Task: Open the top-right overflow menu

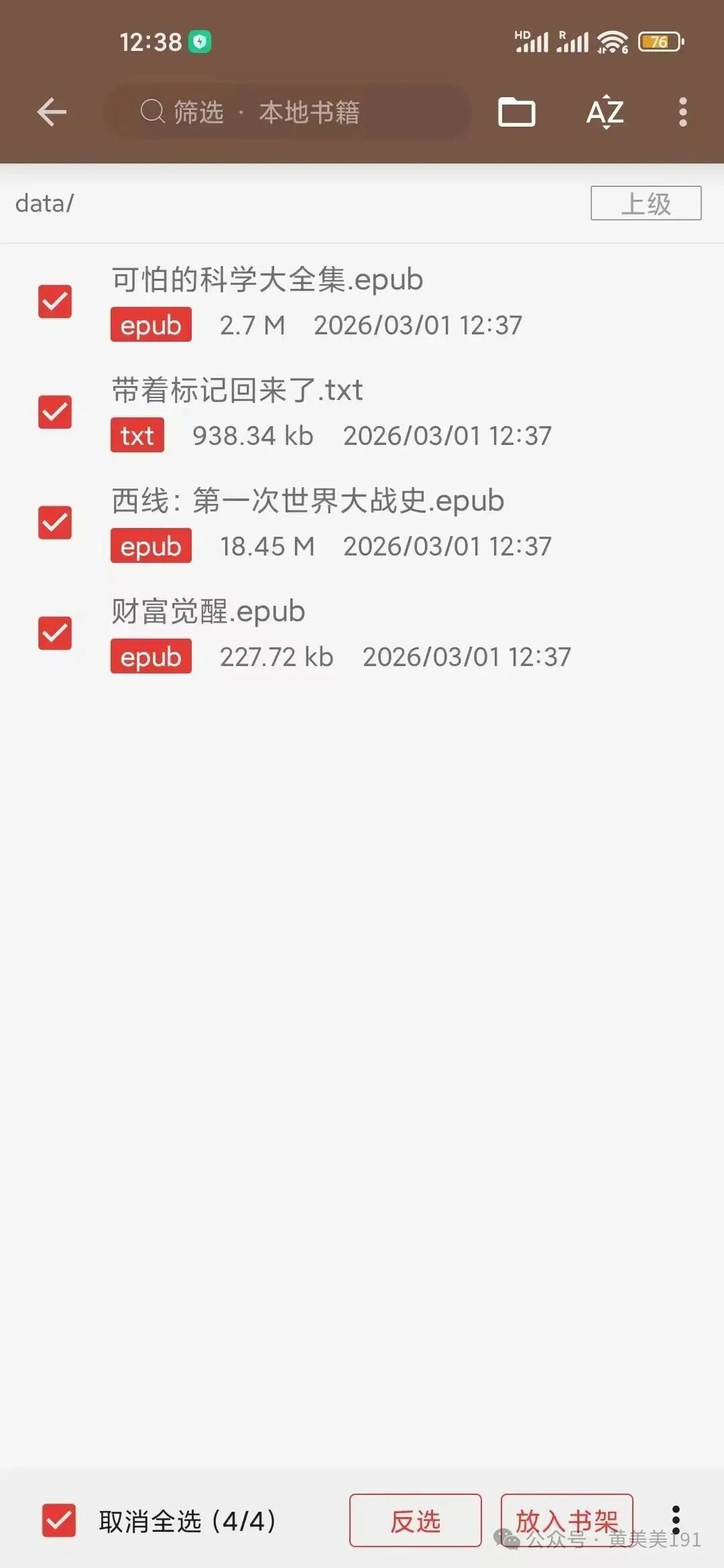Action: click(x=682, y=112)
